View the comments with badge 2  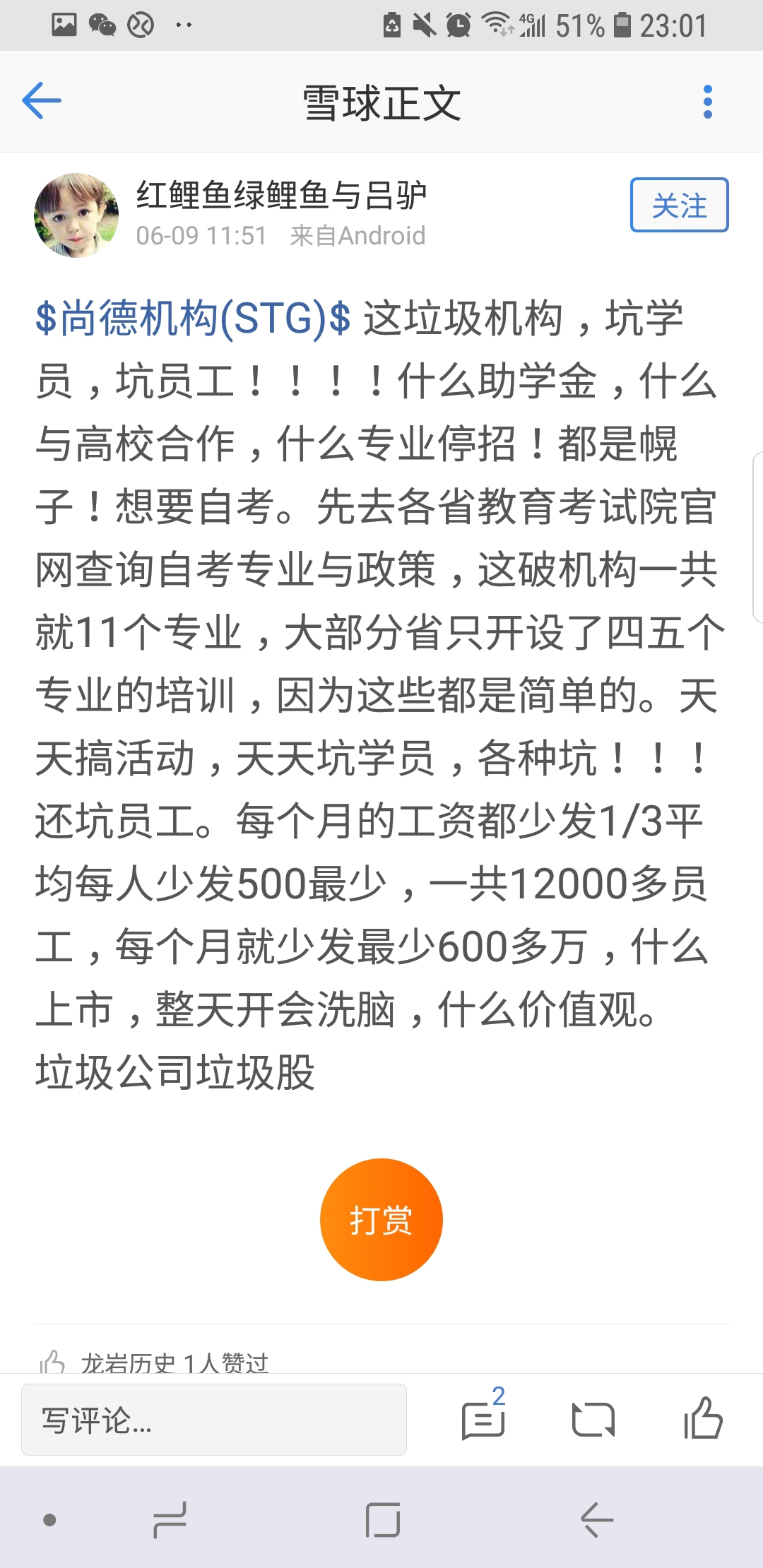click(484, 1416)
